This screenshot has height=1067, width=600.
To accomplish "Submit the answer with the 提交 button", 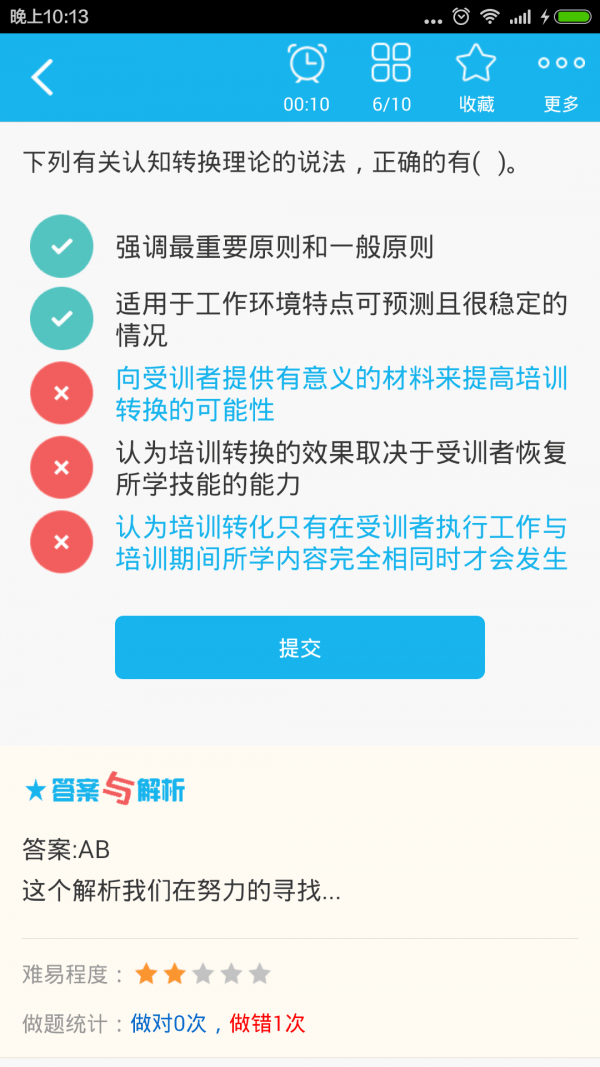I will point(300,647).
